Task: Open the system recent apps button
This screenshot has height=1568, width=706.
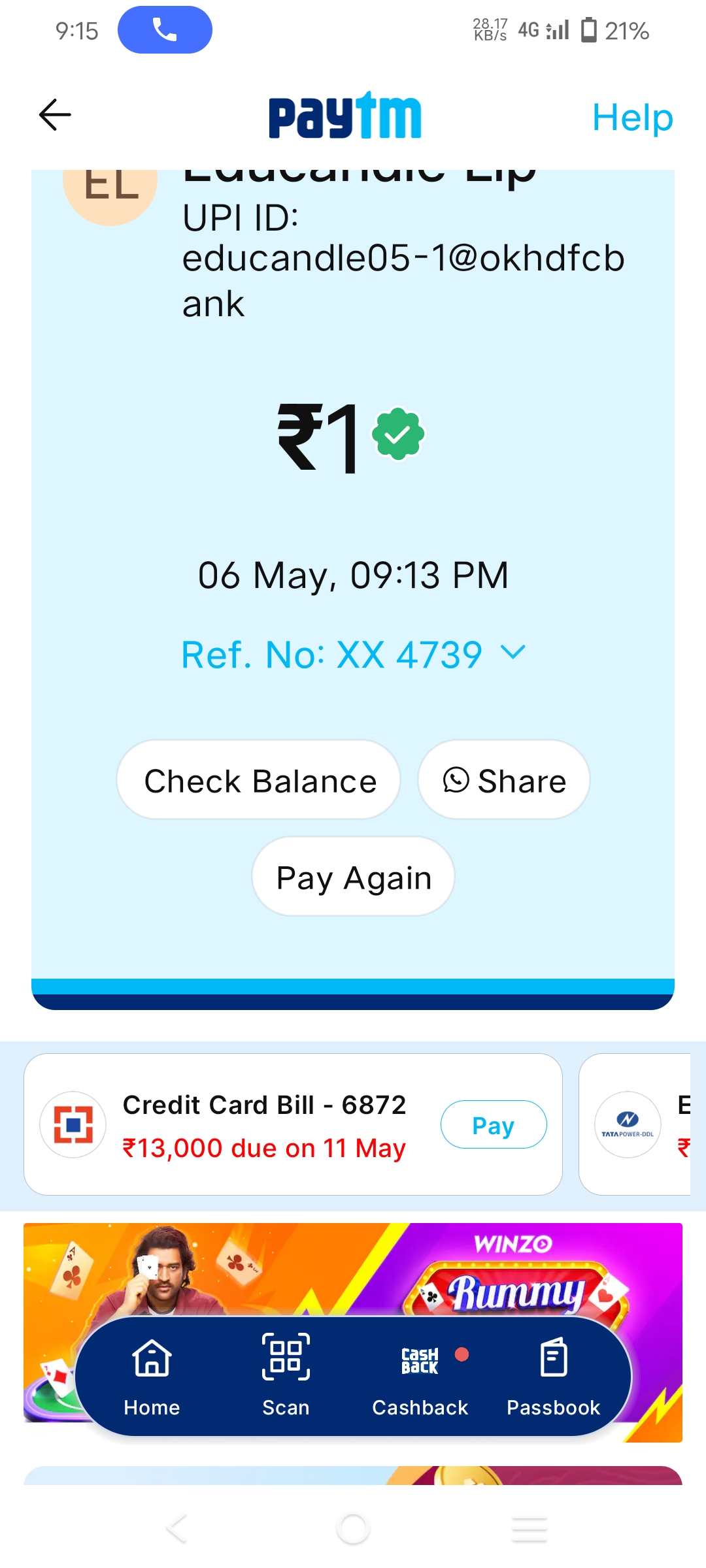Action: (529, 1529)
